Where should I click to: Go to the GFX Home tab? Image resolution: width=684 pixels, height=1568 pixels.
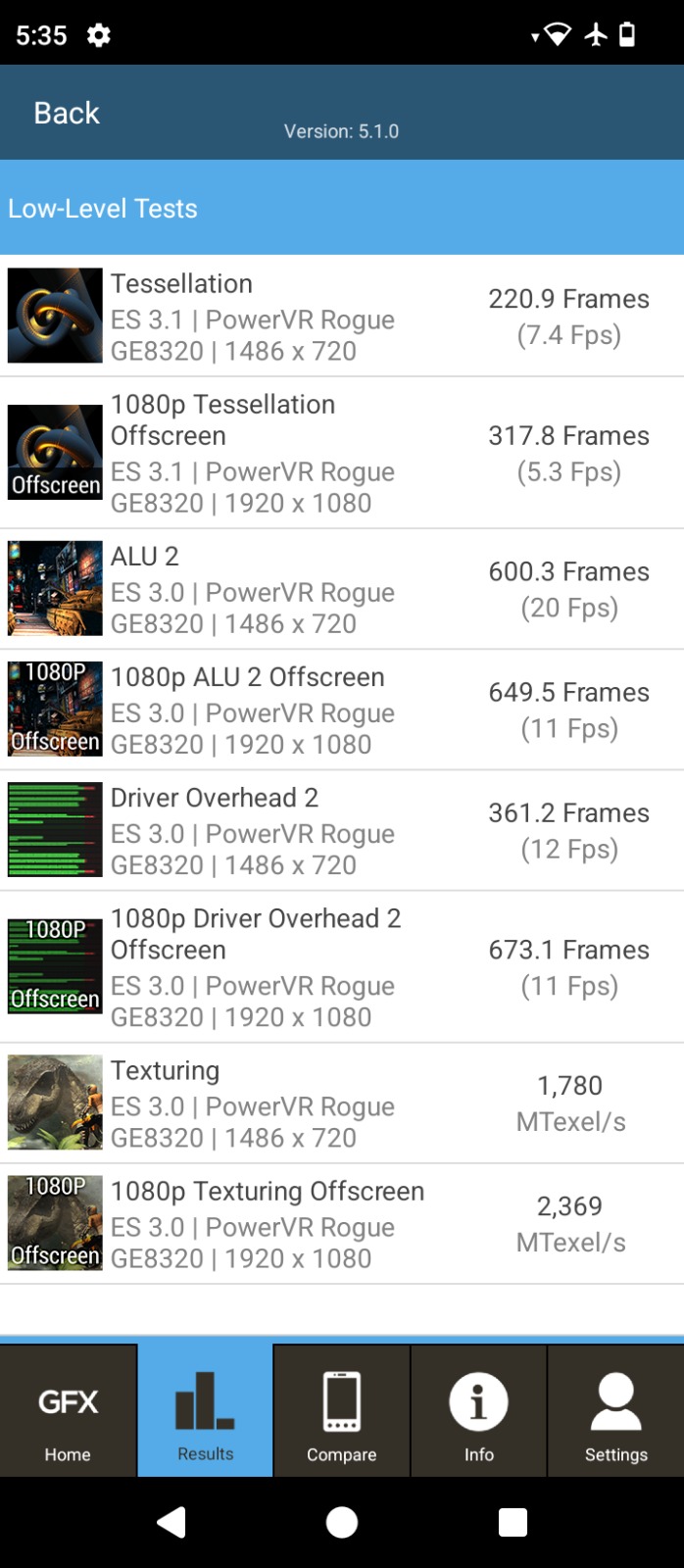click(68, 1411)
